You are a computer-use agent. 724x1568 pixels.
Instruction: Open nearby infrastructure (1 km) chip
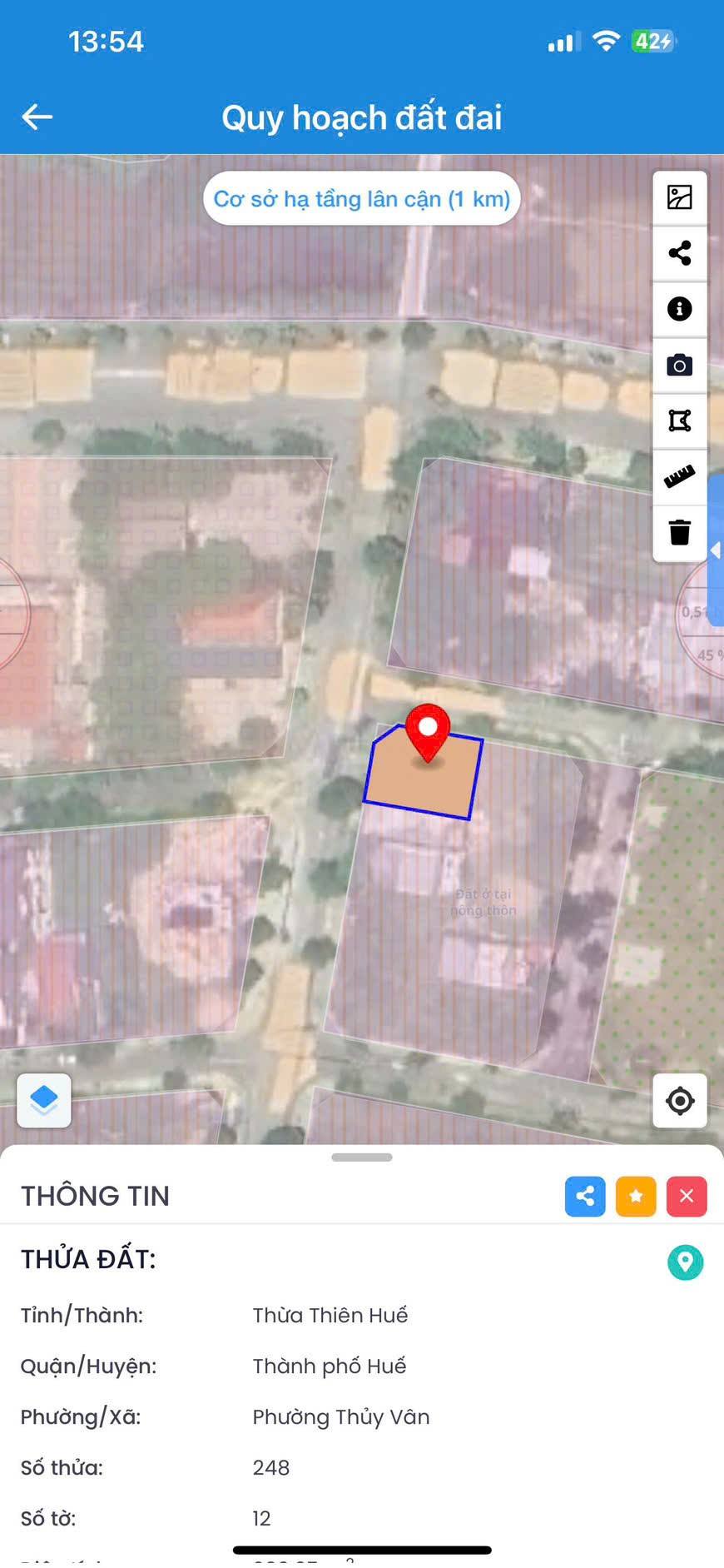[x=361, y=199]
